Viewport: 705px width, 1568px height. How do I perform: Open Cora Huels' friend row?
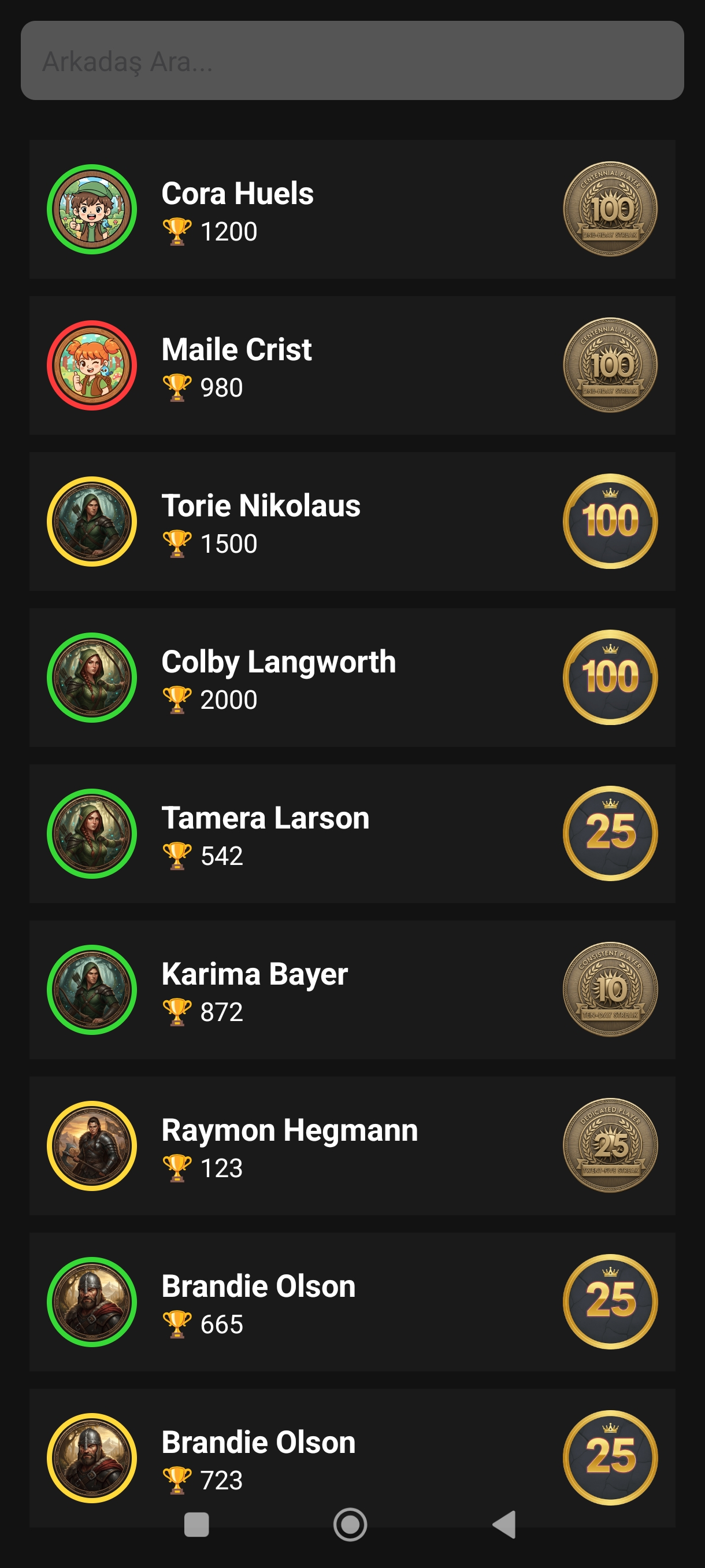pyautogui.click(x=352, y=209)
